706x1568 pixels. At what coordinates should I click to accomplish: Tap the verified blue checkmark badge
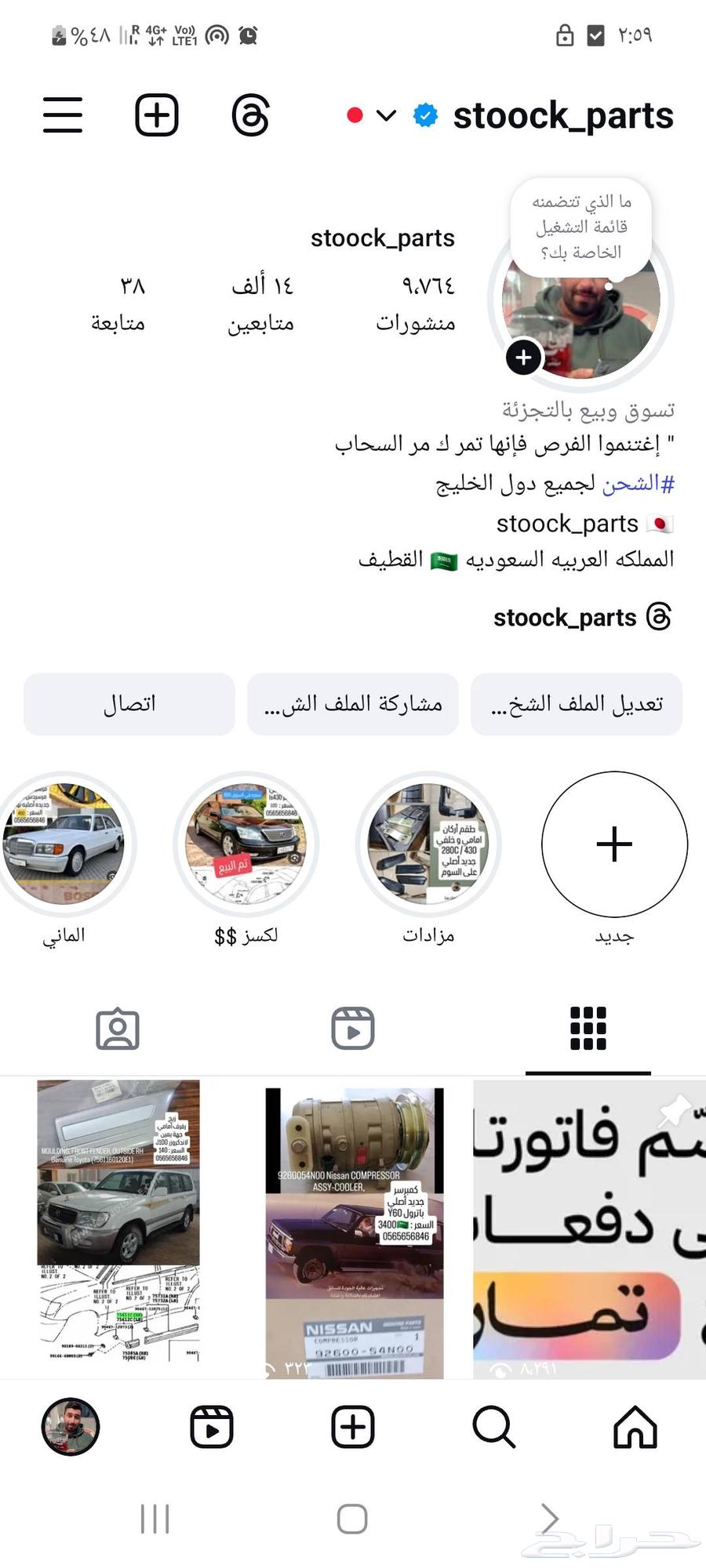[x=424, y=114]
